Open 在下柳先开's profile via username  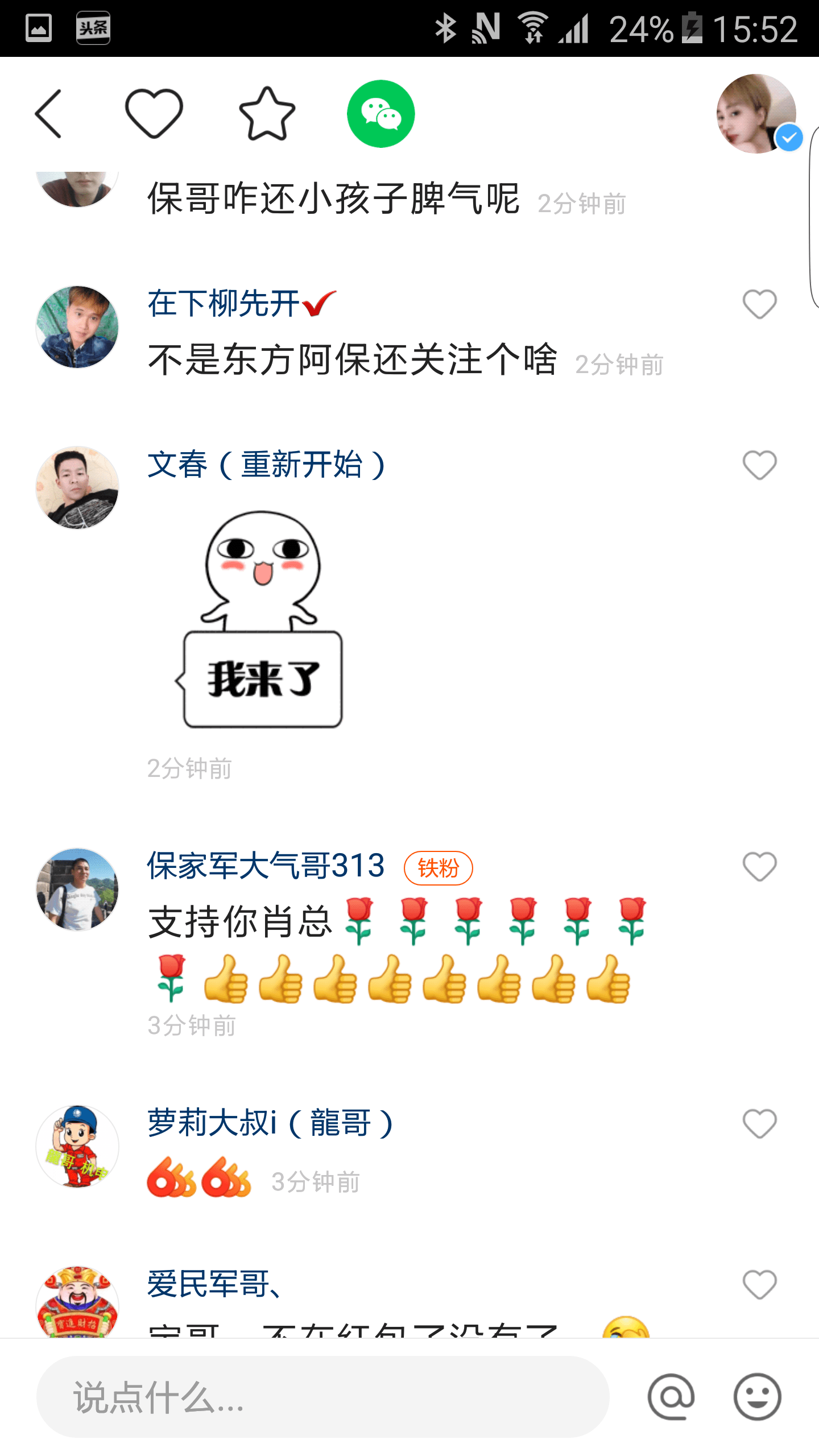224,303
